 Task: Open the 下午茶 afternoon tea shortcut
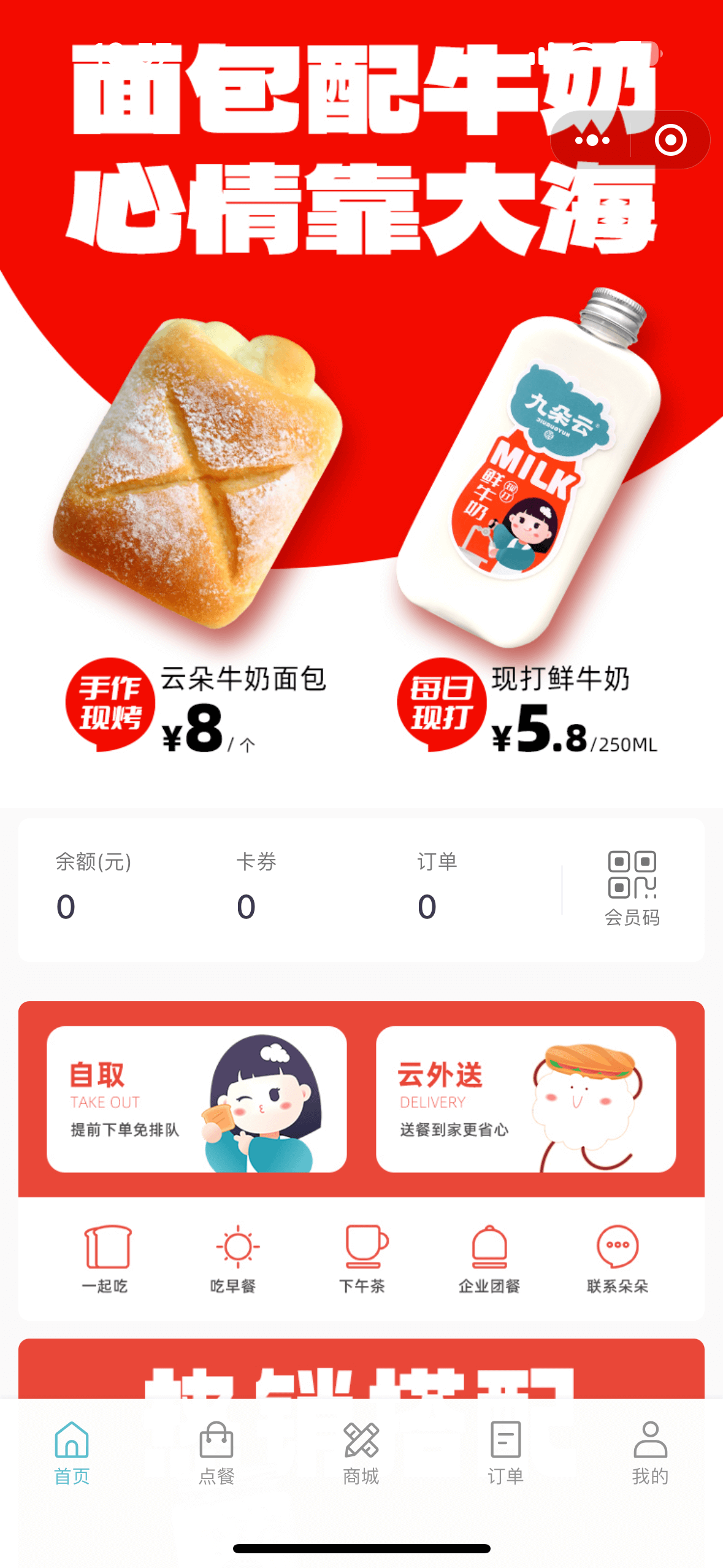(x=362, y=1259)
